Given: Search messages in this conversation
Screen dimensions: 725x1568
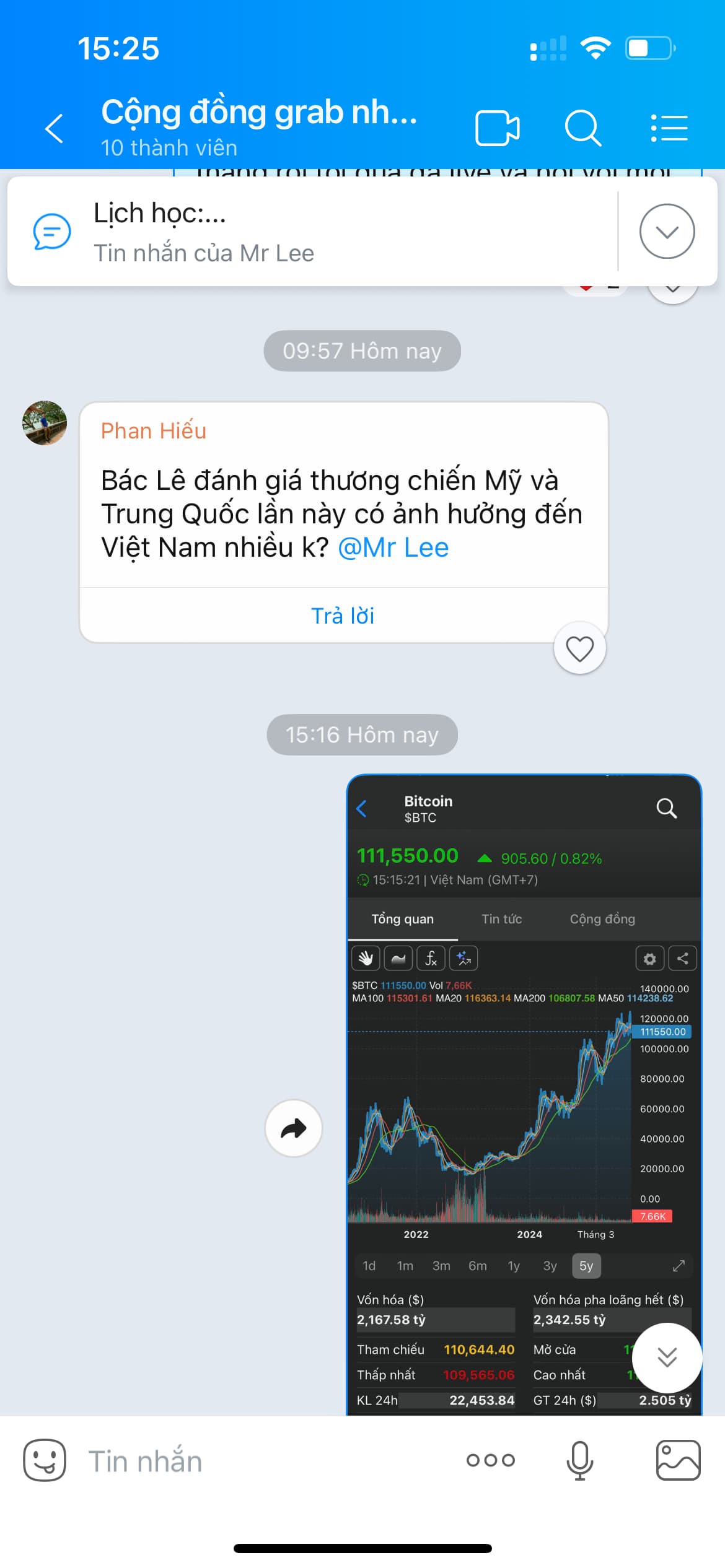Looking at the screenshot, I should 582,128.
